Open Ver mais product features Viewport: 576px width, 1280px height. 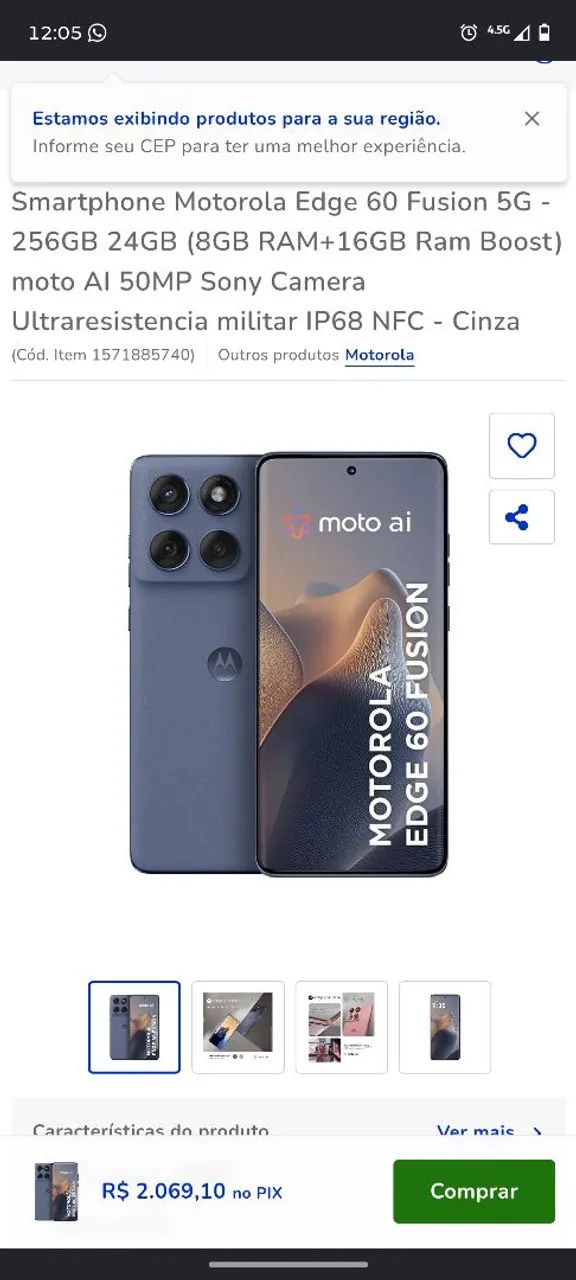pyautogui.click(x=489, y=1131)
